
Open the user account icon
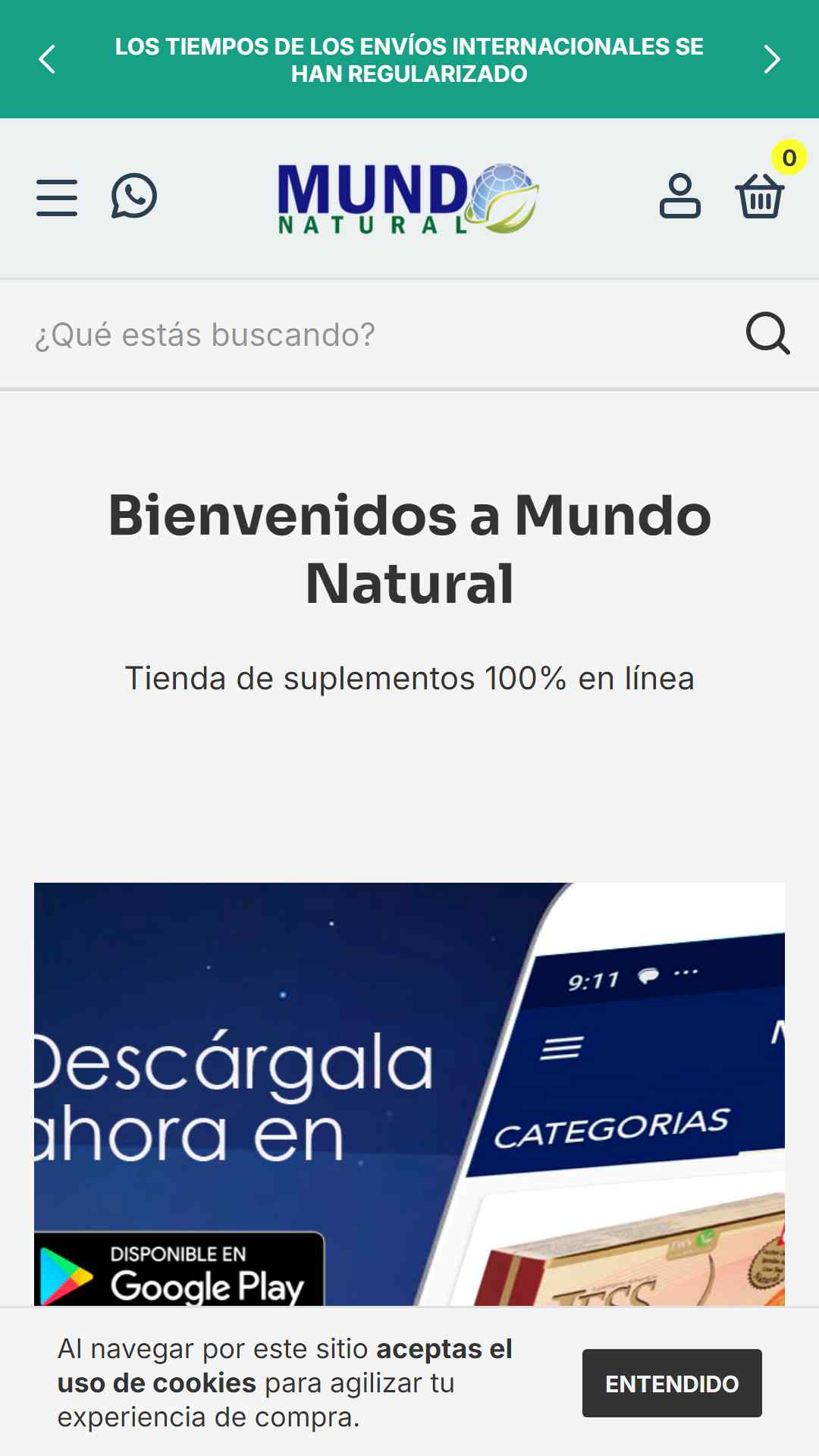coord(680,196)
